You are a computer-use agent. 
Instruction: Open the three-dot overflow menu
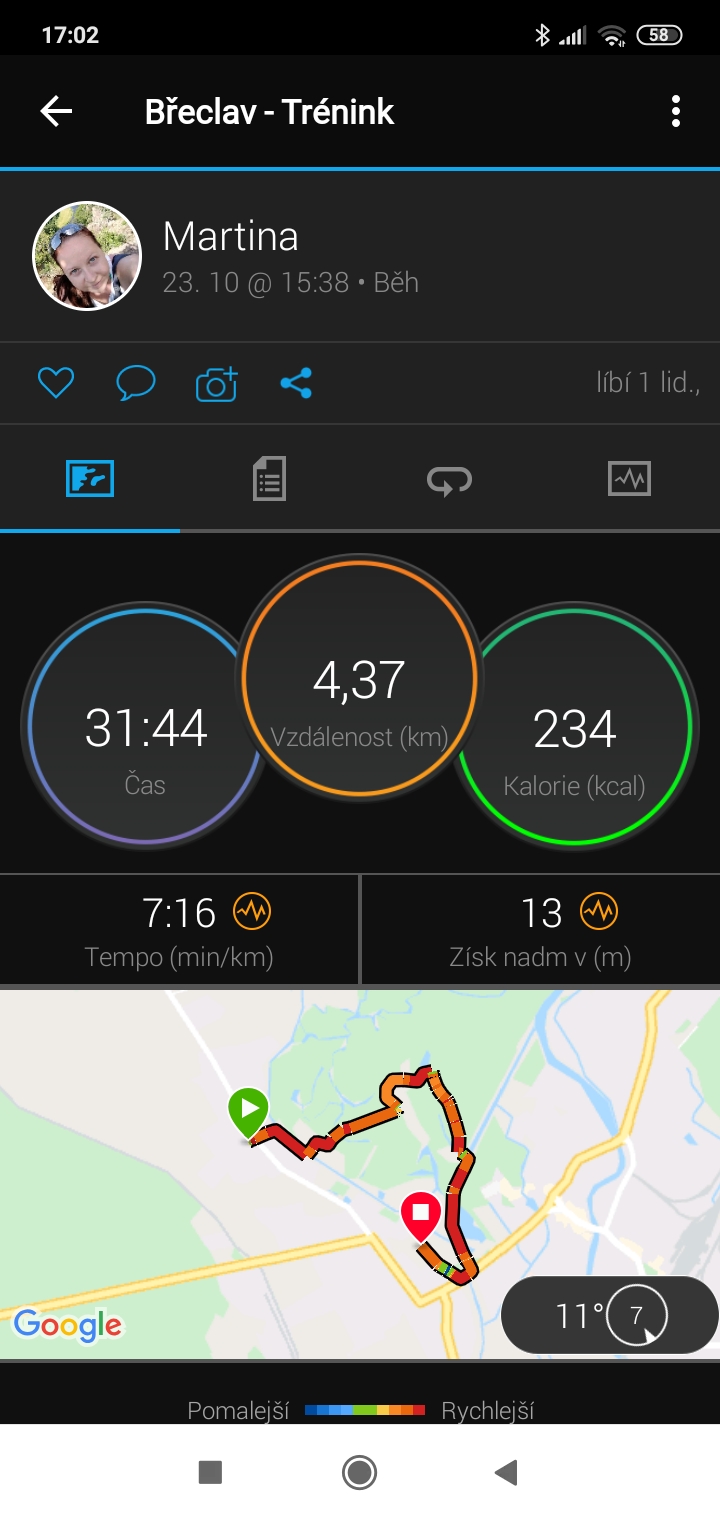[x=676, y=111]
